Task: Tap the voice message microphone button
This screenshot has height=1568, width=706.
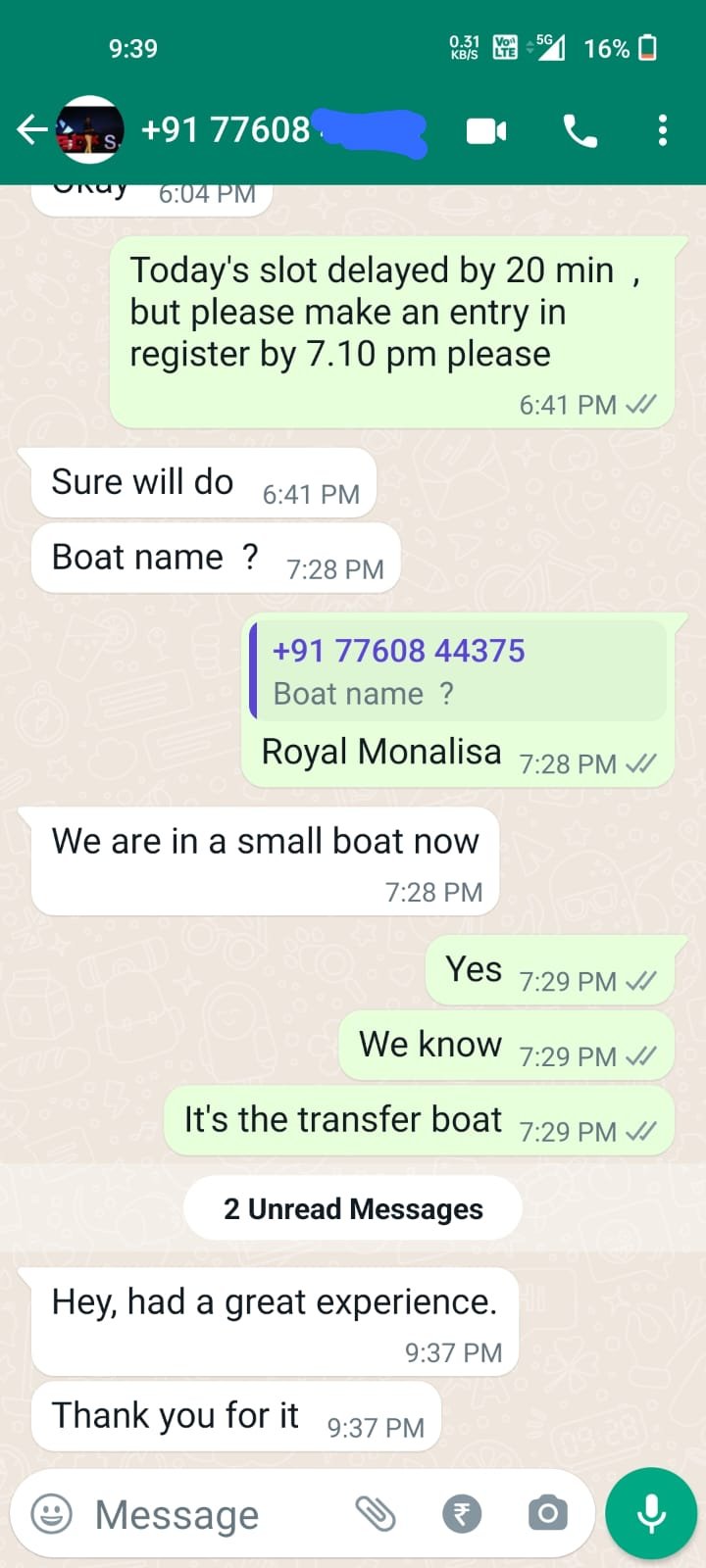Action: [x=651, y=1514]
